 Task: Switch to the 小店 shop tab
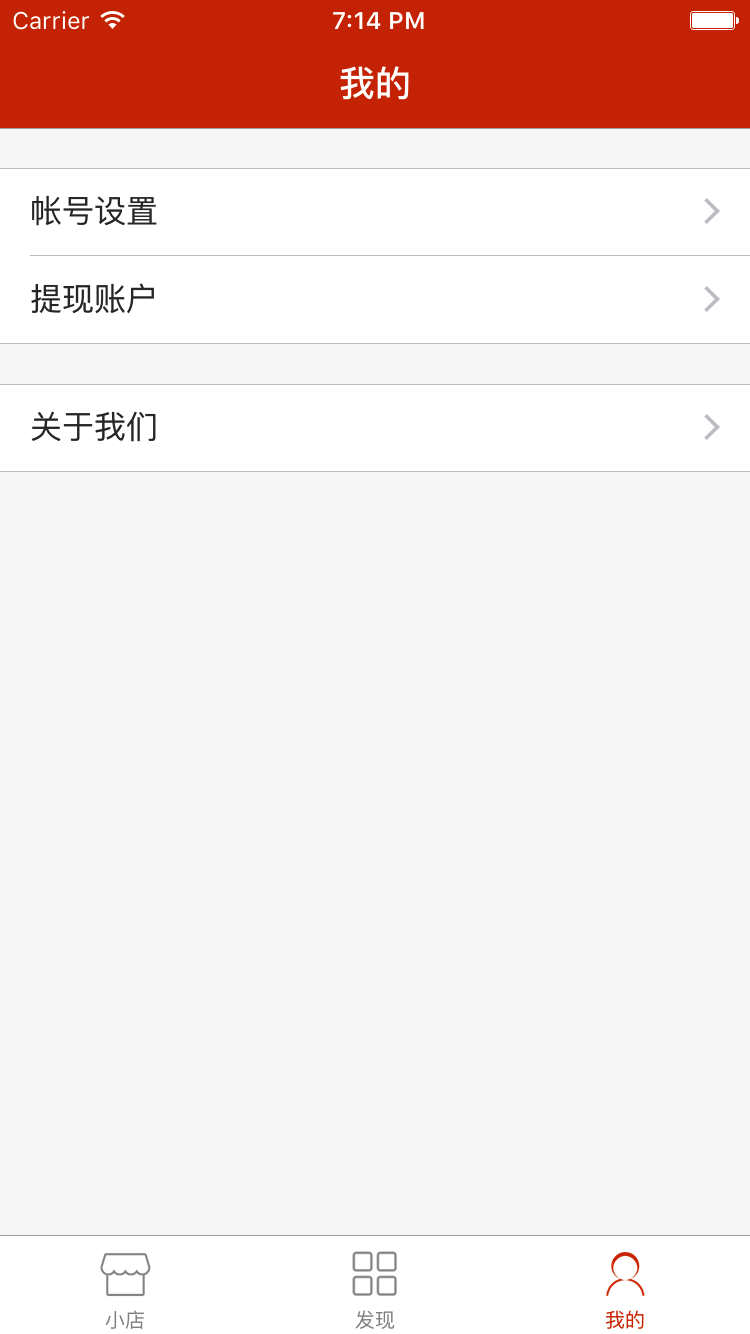(x=125, y=1288)
